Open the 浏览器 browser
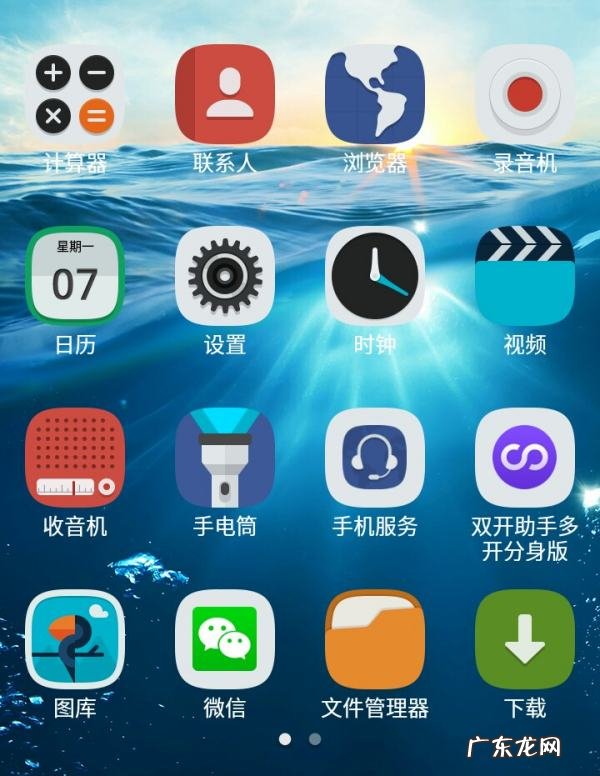Viewport: 600px width, 776px height. pos(375,96)
